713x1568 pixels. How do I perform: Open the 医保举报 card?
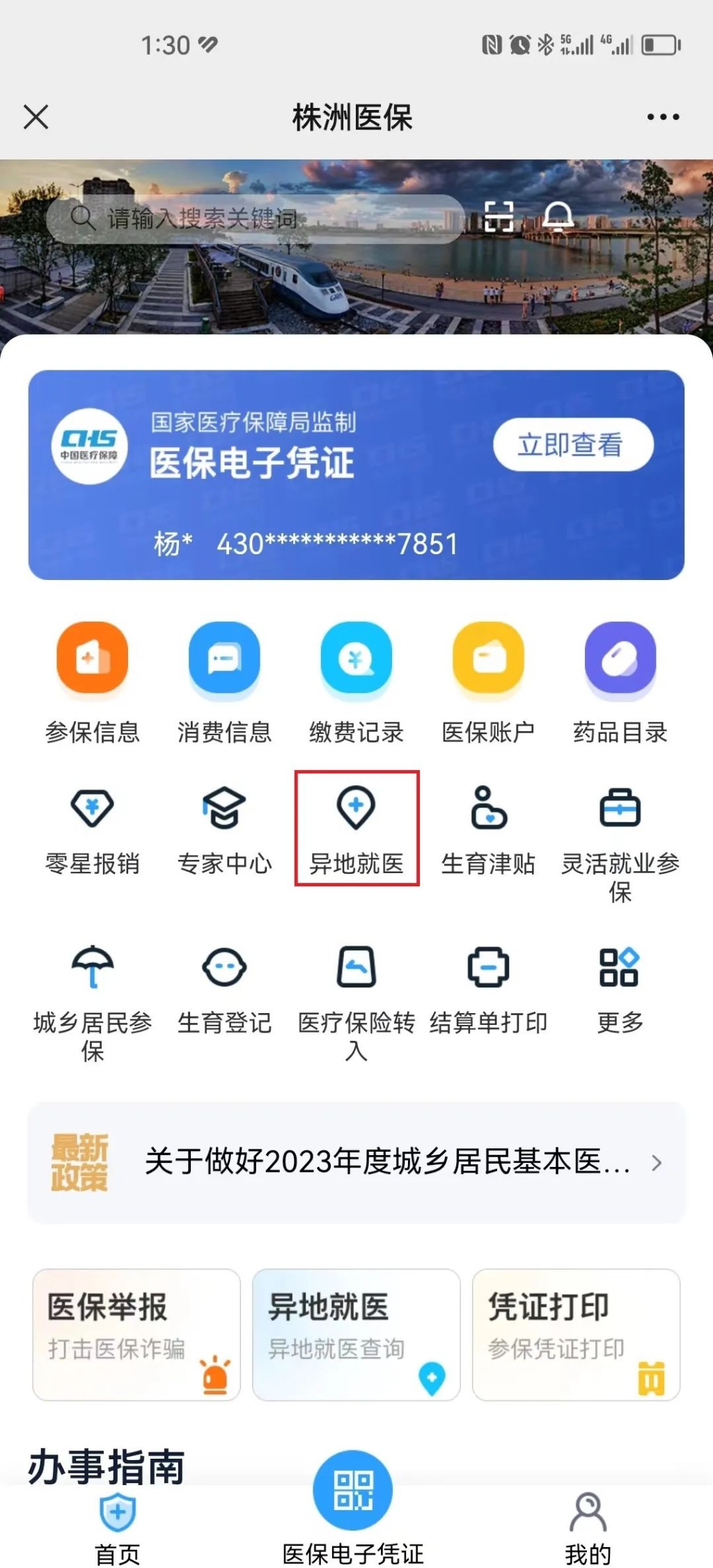pos(136,1334)
